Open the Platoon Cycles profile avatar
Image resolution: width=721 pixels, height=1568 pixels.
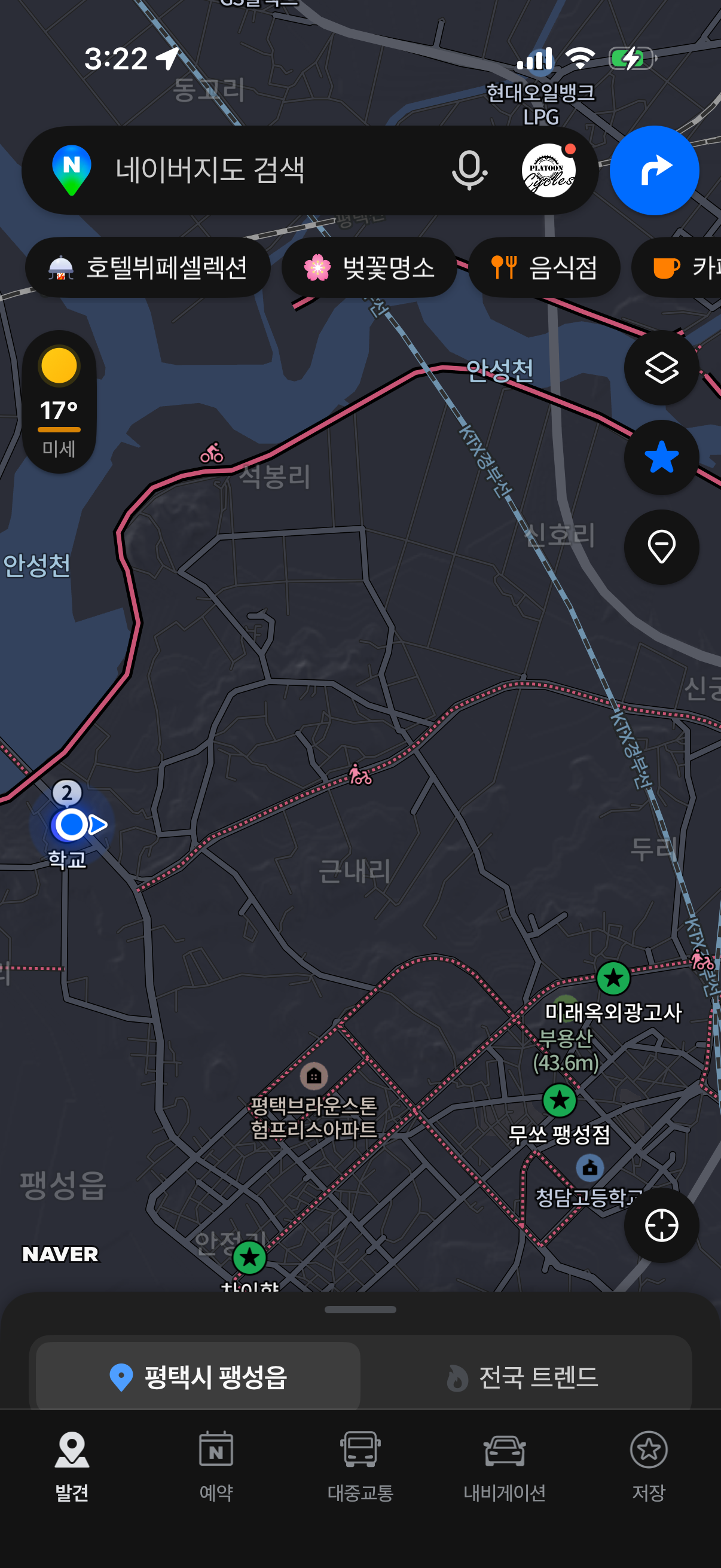click(x=549, y=170)
